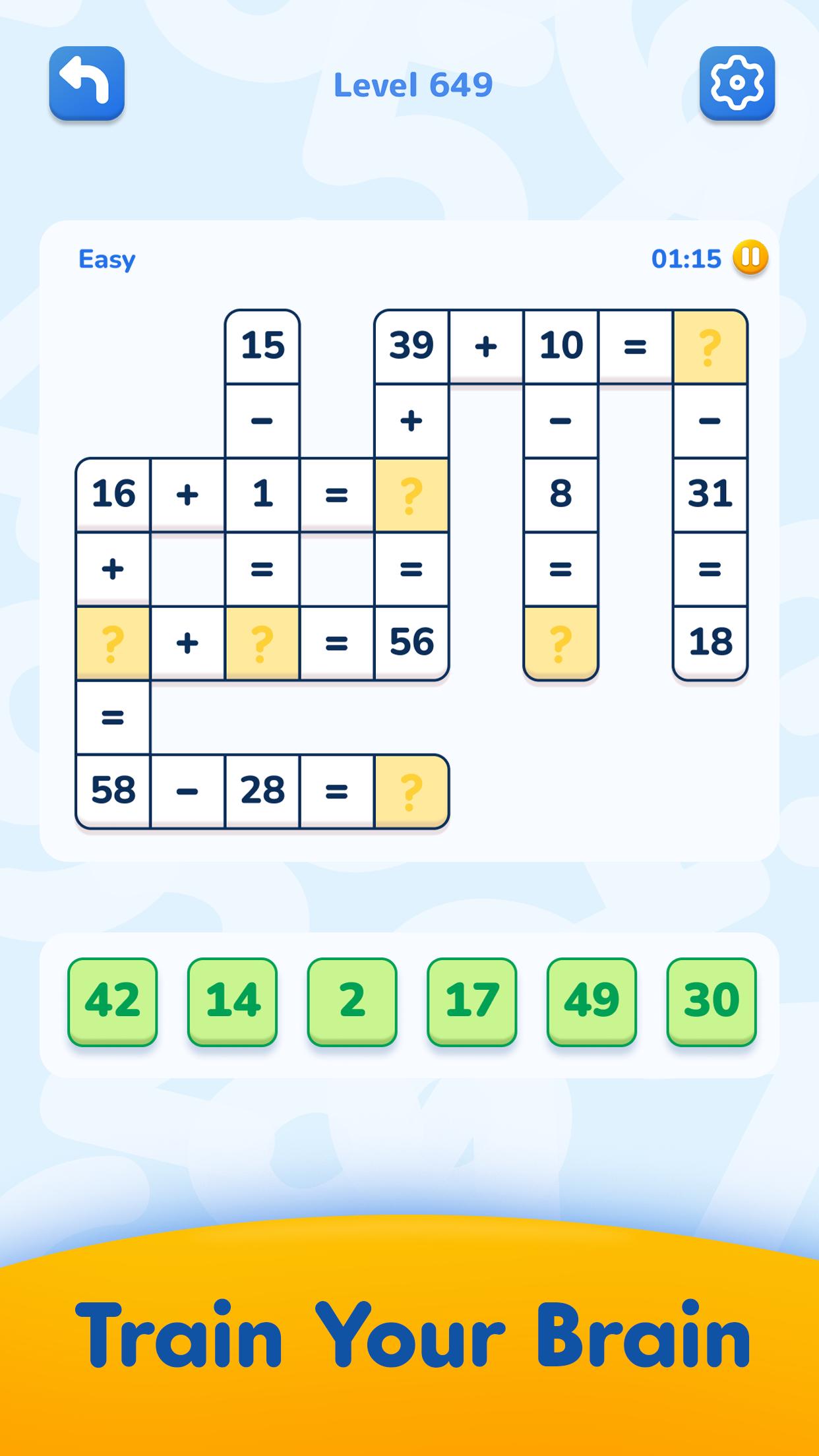
Task: Choose the number tile 2
Action: click(x=352, y=1001)
